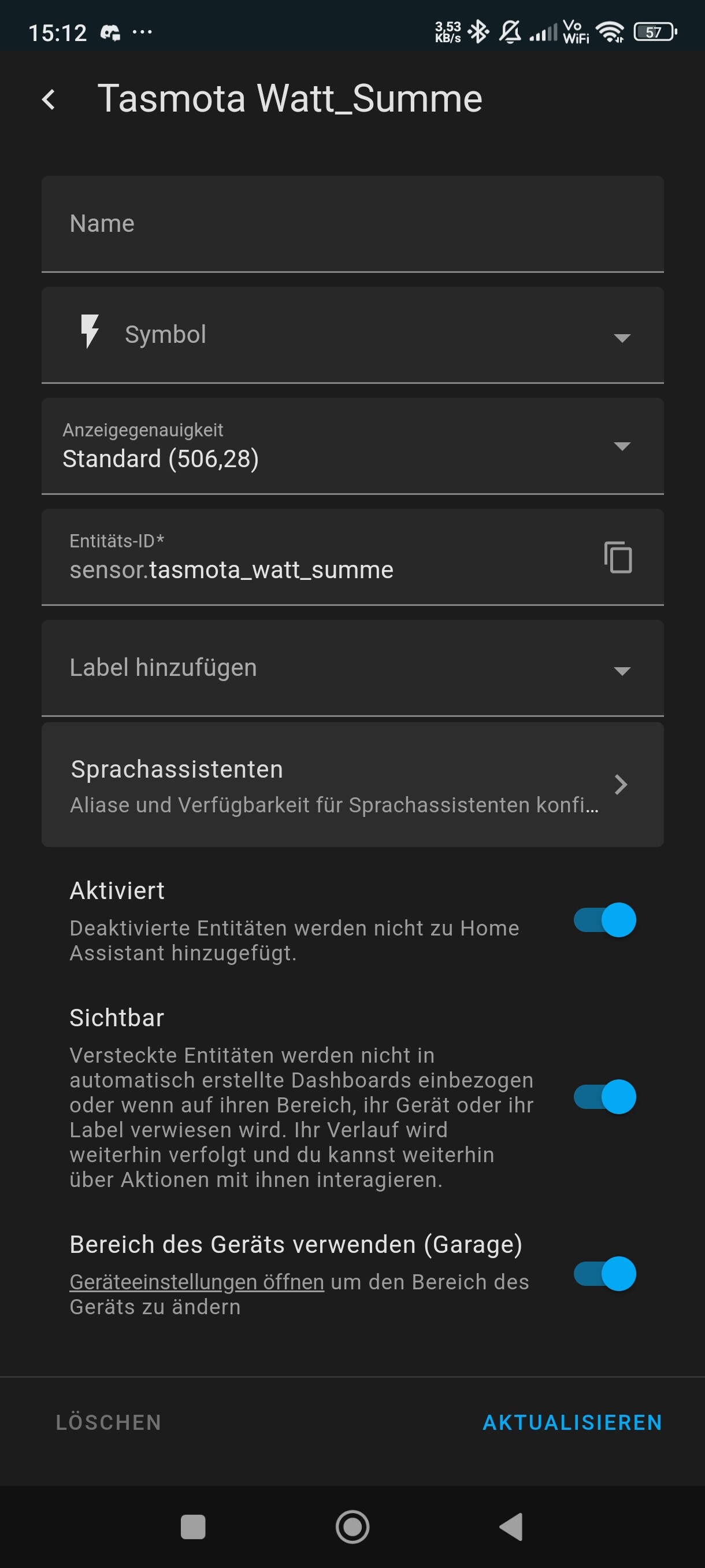Open Sprachassistenten settings

(x=351, y=785)
